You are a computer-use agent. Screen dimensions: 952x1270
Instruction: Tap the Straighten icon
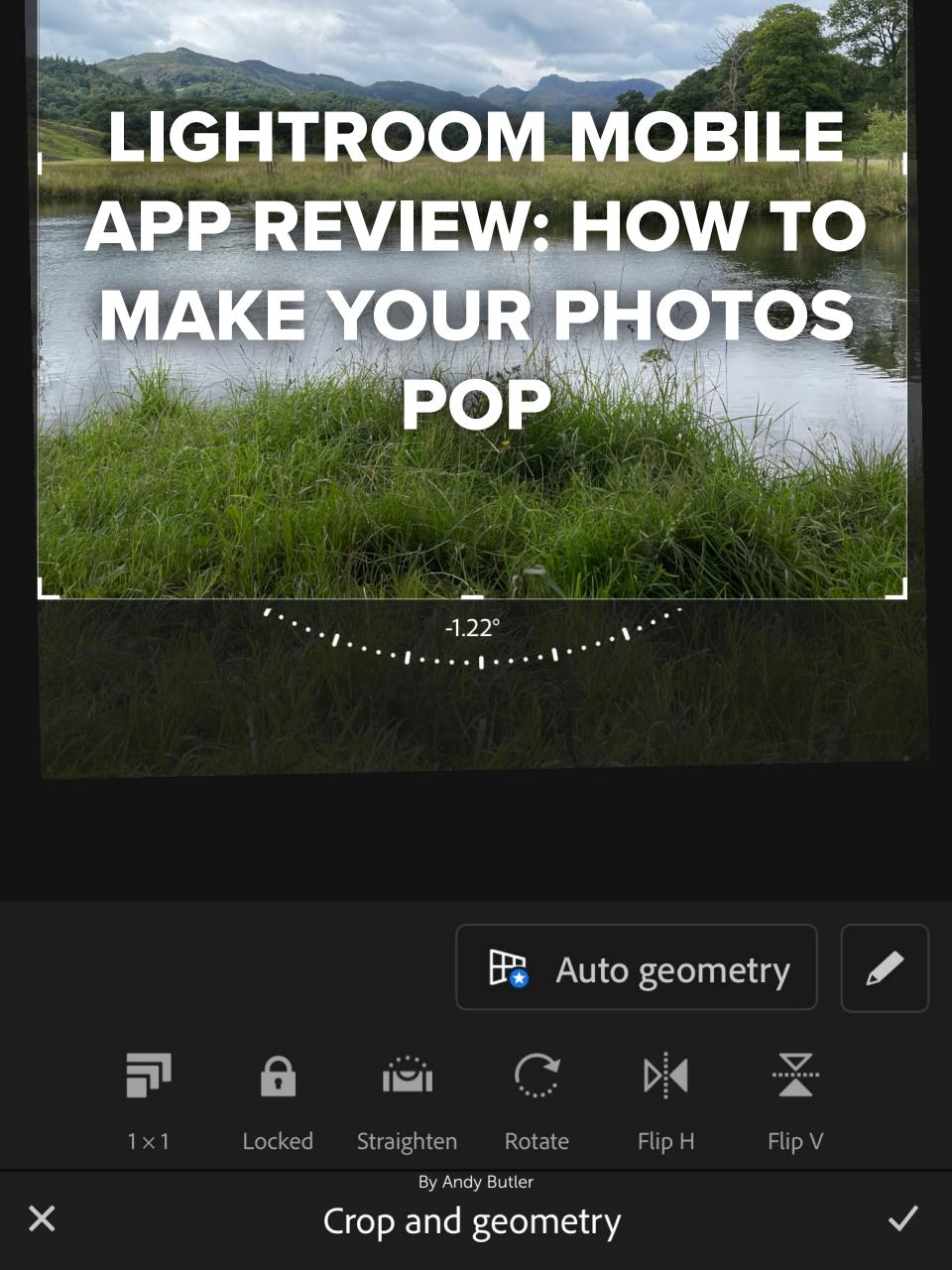(407, 1077)
